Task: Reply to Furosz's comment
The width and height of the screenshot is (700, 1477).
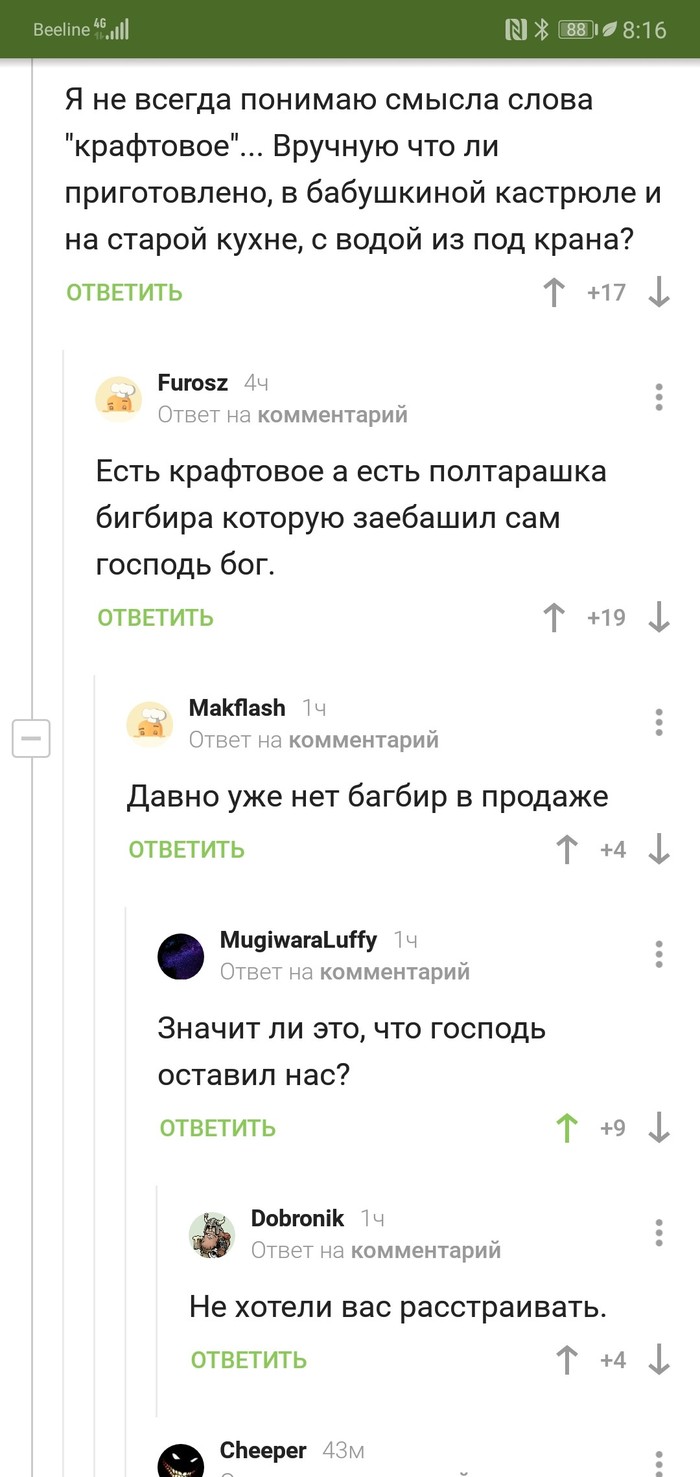Action: pos(155,617)
